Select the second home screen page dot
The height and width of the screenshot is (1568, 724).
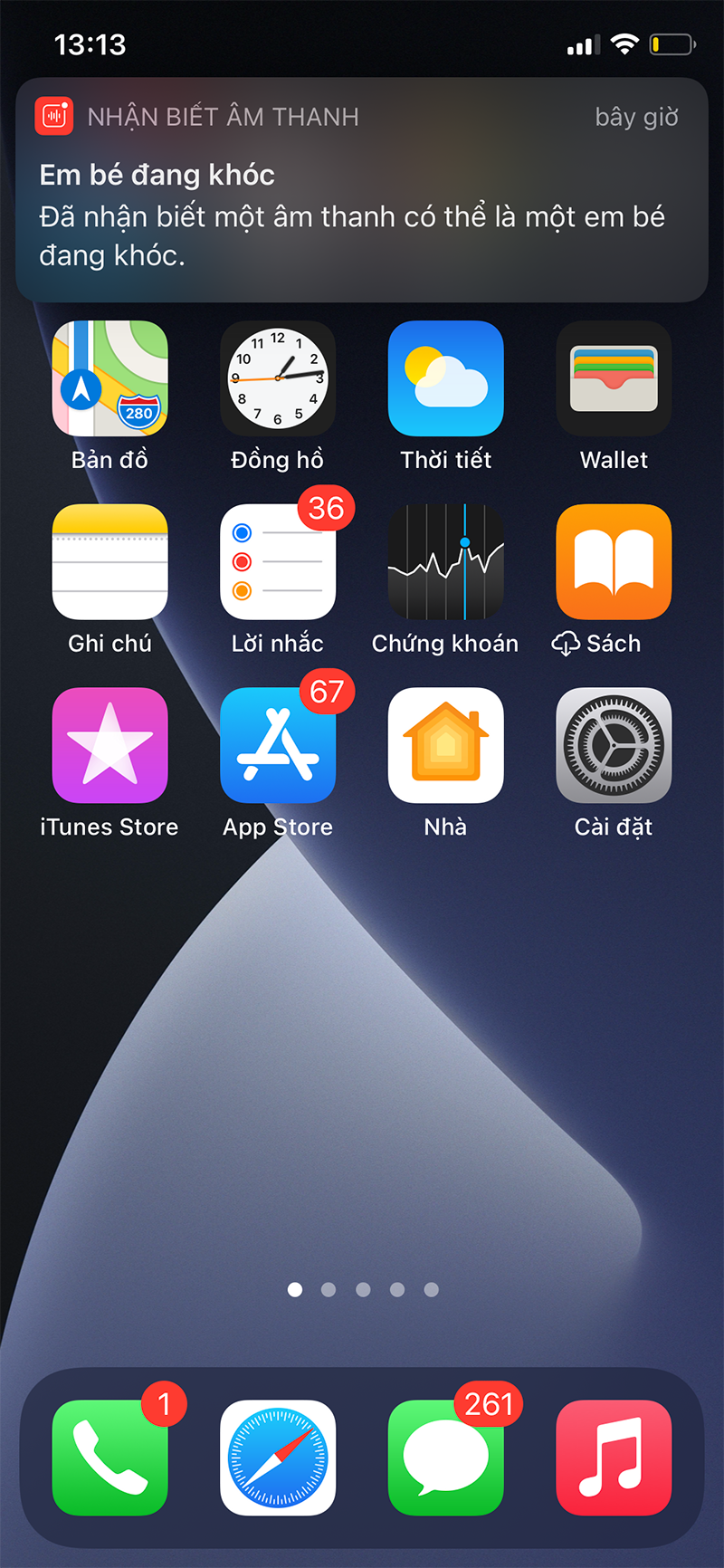point(329,1289)
